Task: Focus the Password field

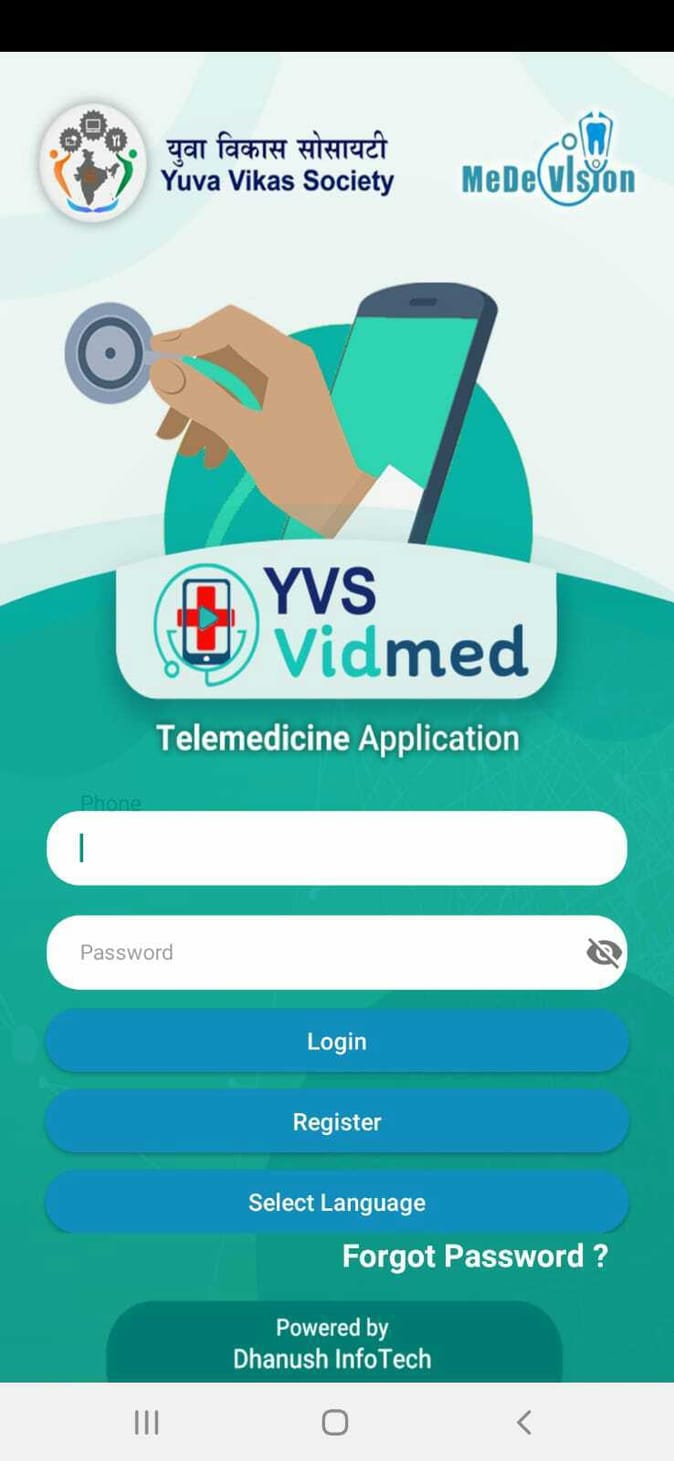Action: pos(310,952)
